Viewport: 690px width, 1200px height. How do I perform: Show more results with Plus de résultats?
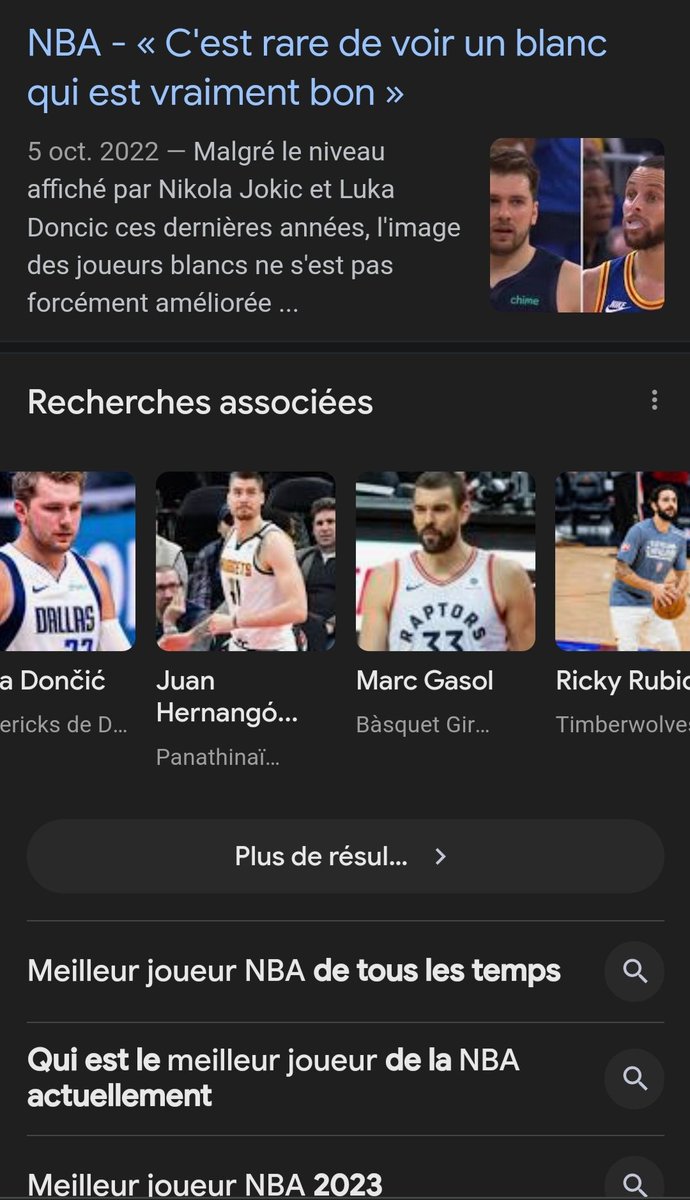click(345, 856)
